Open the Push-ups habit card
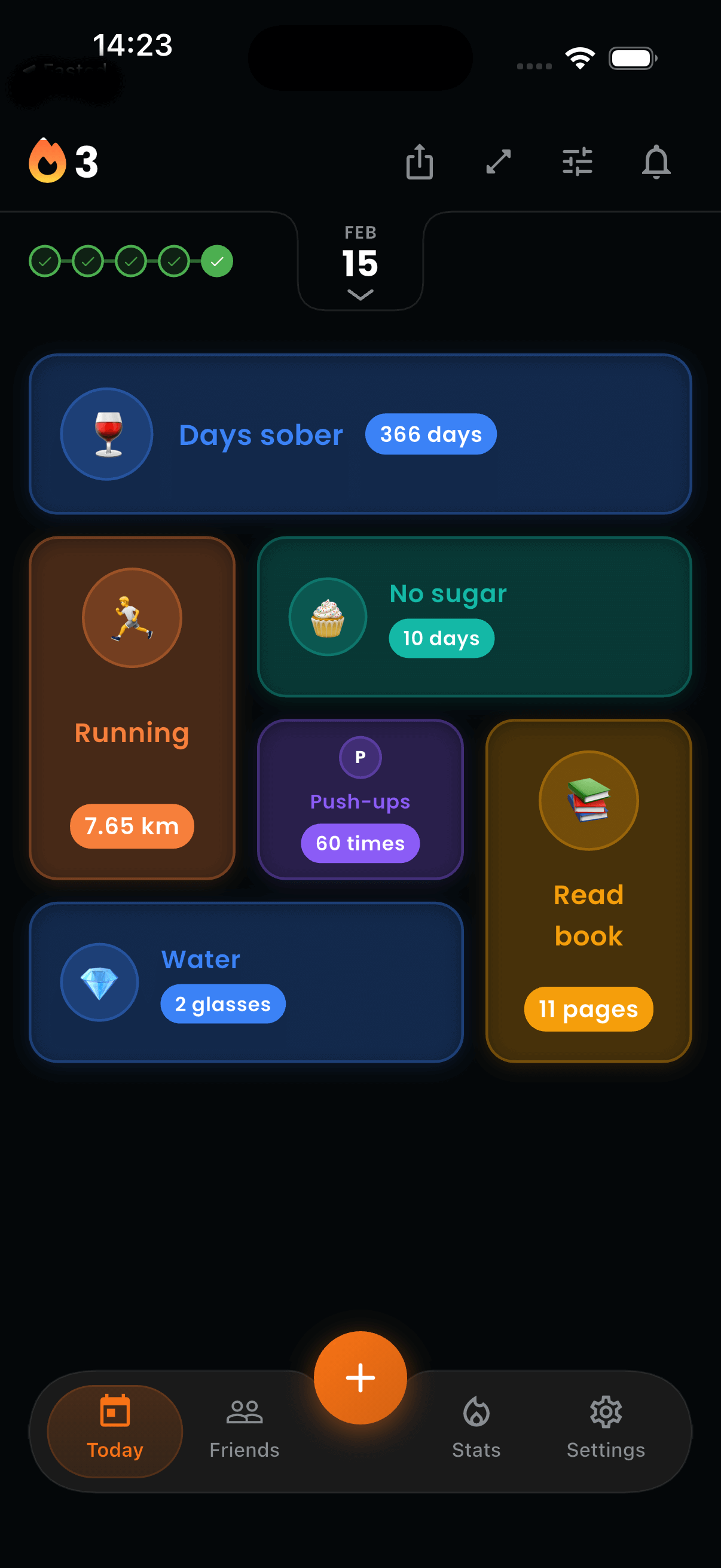 point(360,799)
